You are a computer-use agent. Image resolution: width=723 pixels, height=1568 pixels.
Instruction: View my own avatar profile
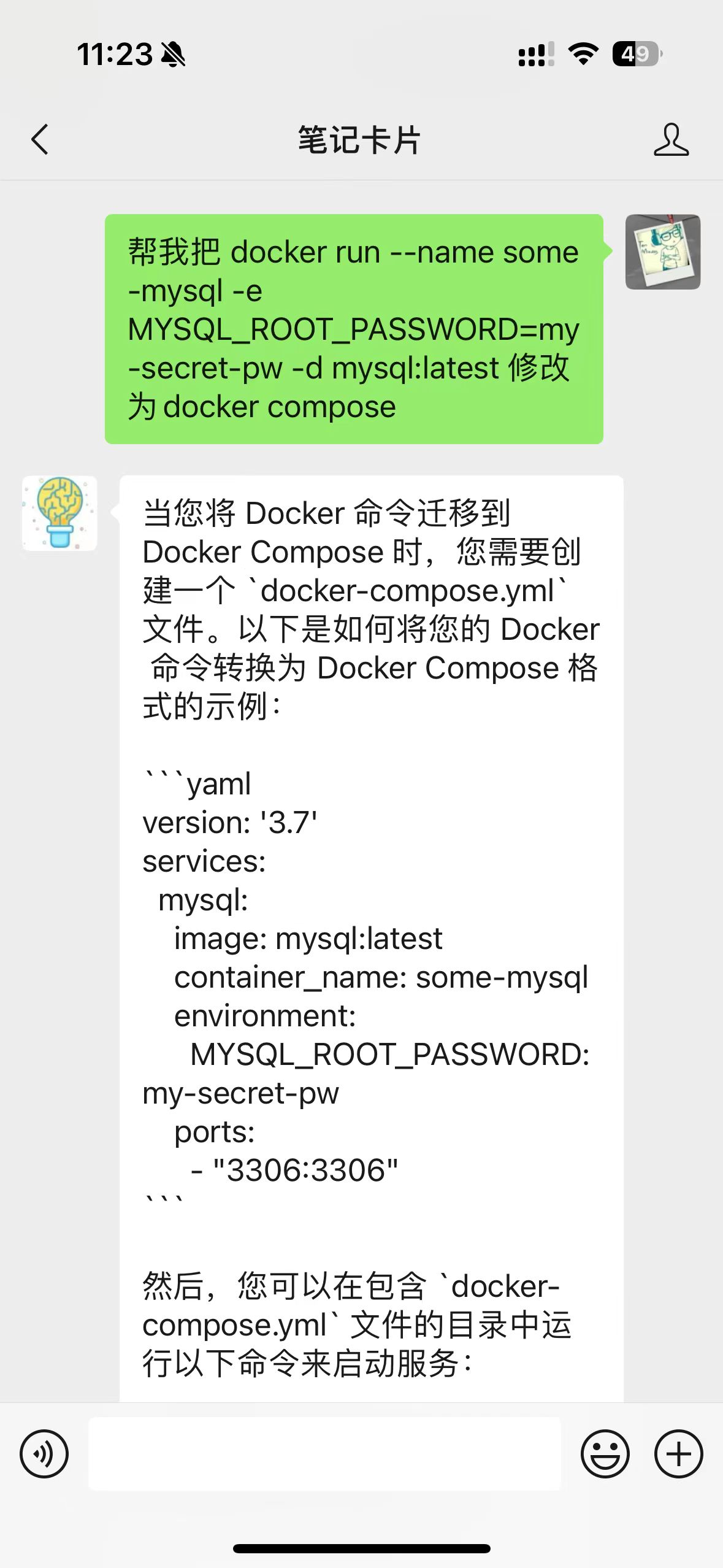point(662,252)
